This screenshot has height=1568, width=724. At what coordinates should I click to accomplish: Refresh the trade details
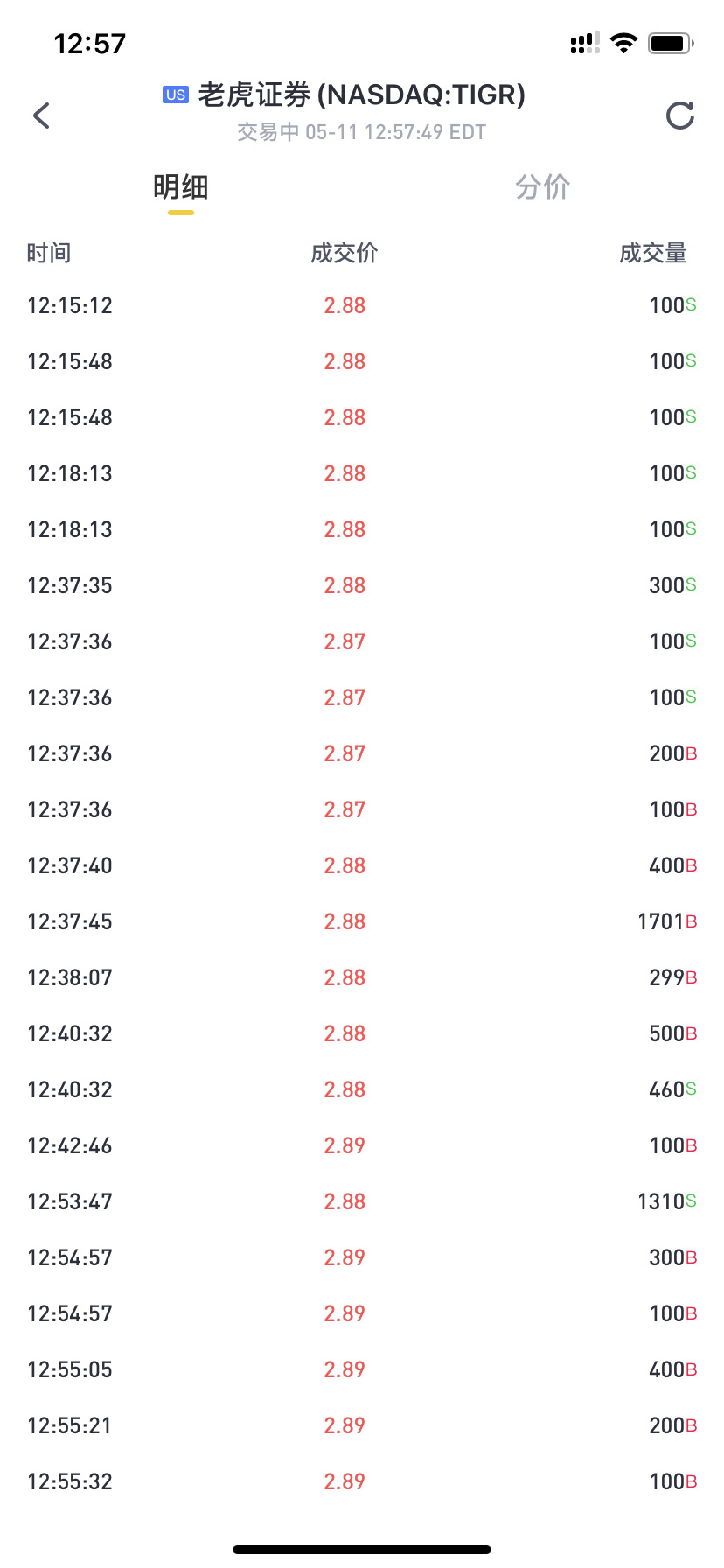point(679,115)
